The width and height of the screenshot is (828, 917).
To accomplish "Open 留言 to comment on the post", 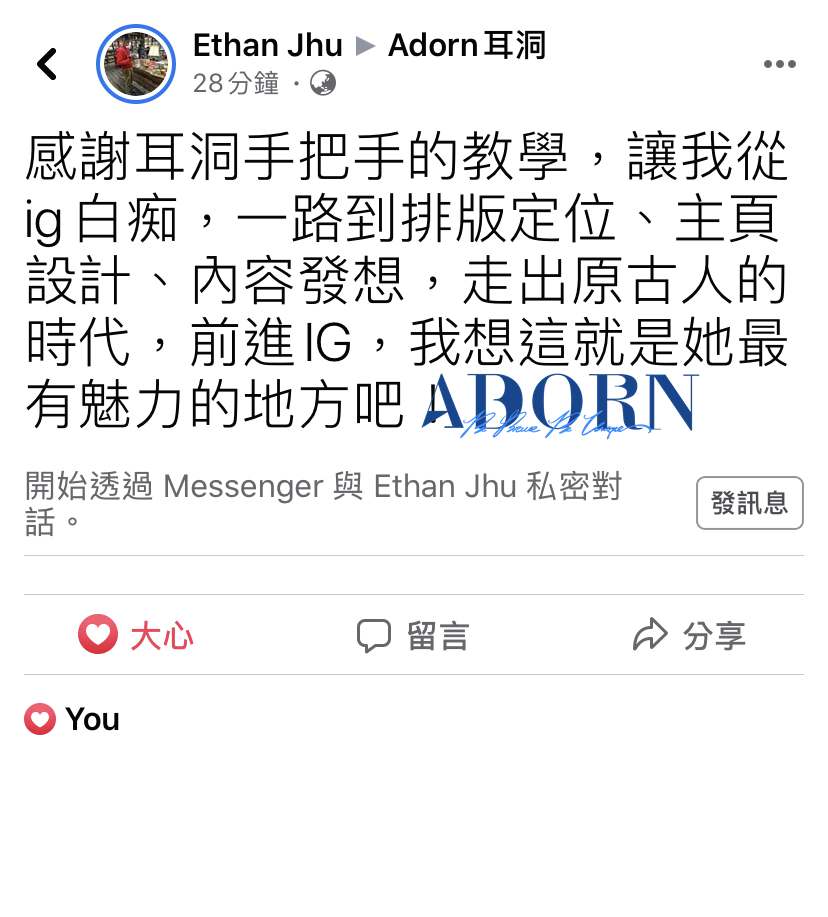I will tap(413, 635).
